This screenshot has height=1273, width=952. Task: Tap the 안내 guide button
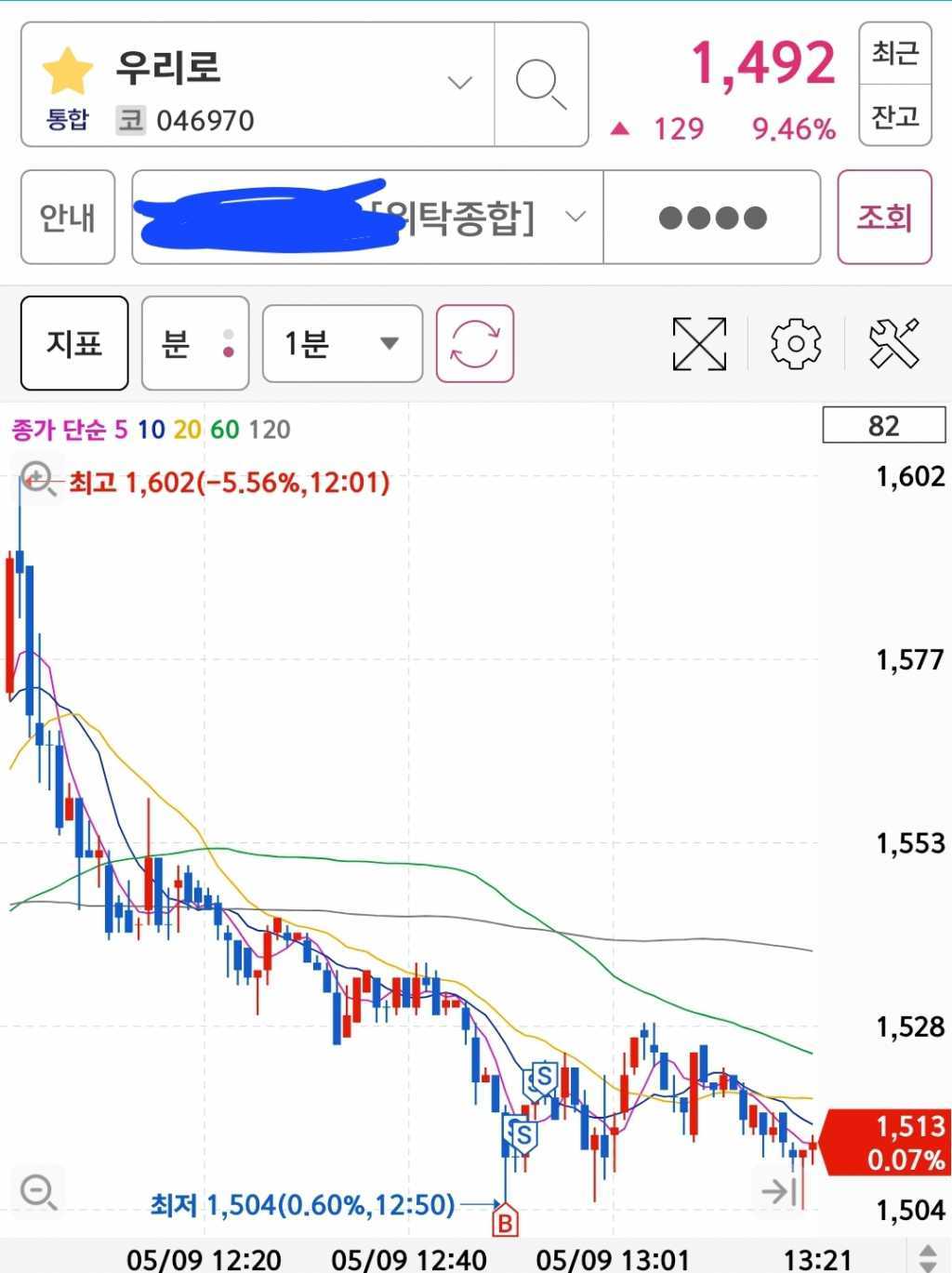68,218
